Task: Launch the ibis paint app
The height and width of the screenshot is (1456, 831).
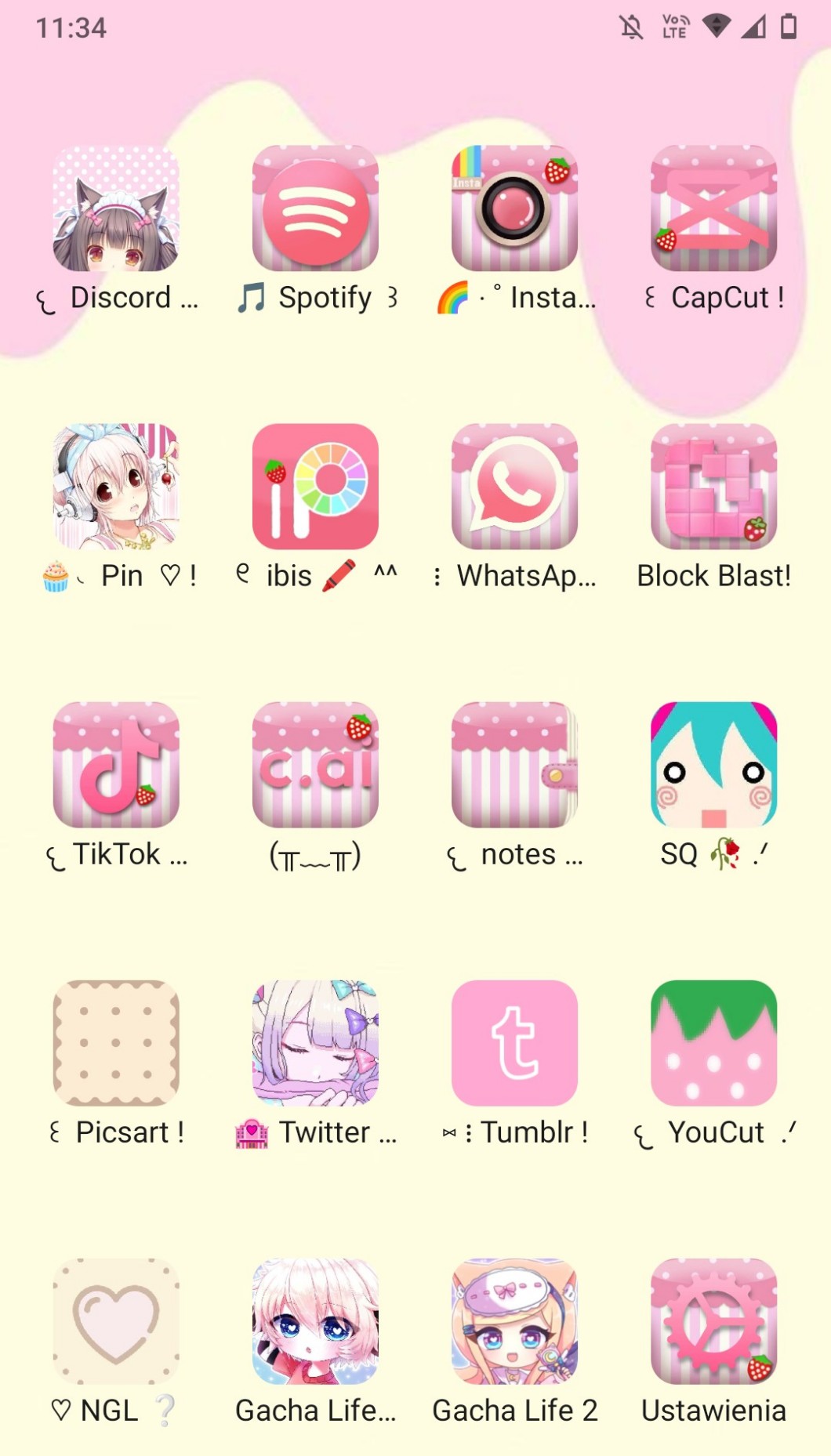Action: 315,487
